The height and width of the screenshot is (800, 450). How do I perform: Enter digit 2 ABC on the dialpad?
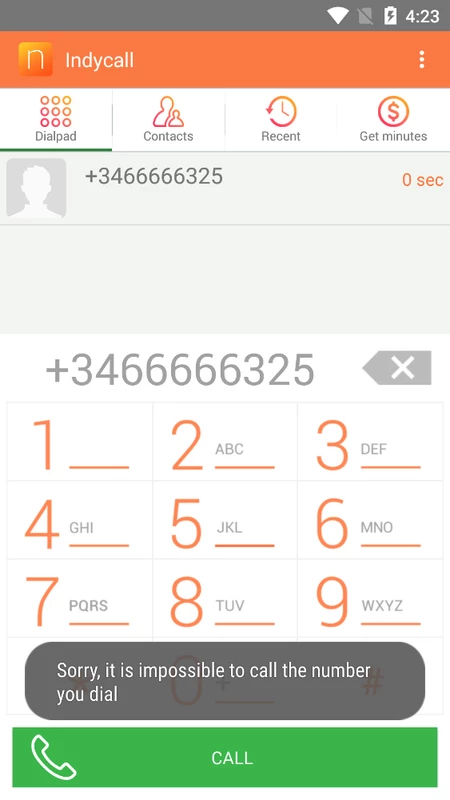click(x=225, y=441)
